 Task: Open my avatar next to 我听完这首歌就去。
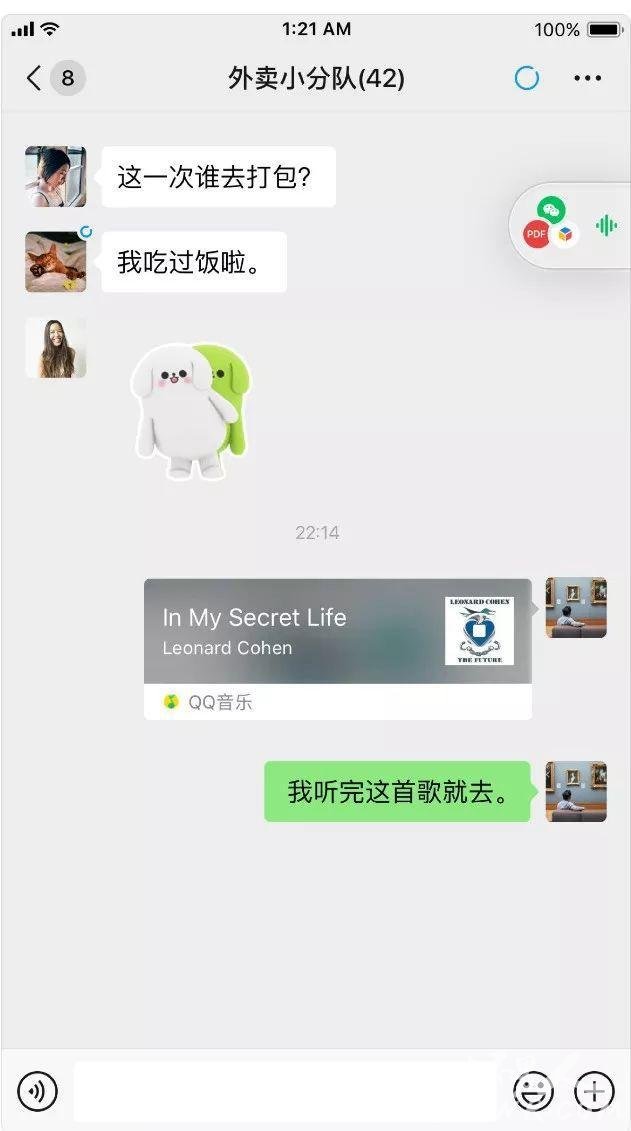click(x=575, y=791)
